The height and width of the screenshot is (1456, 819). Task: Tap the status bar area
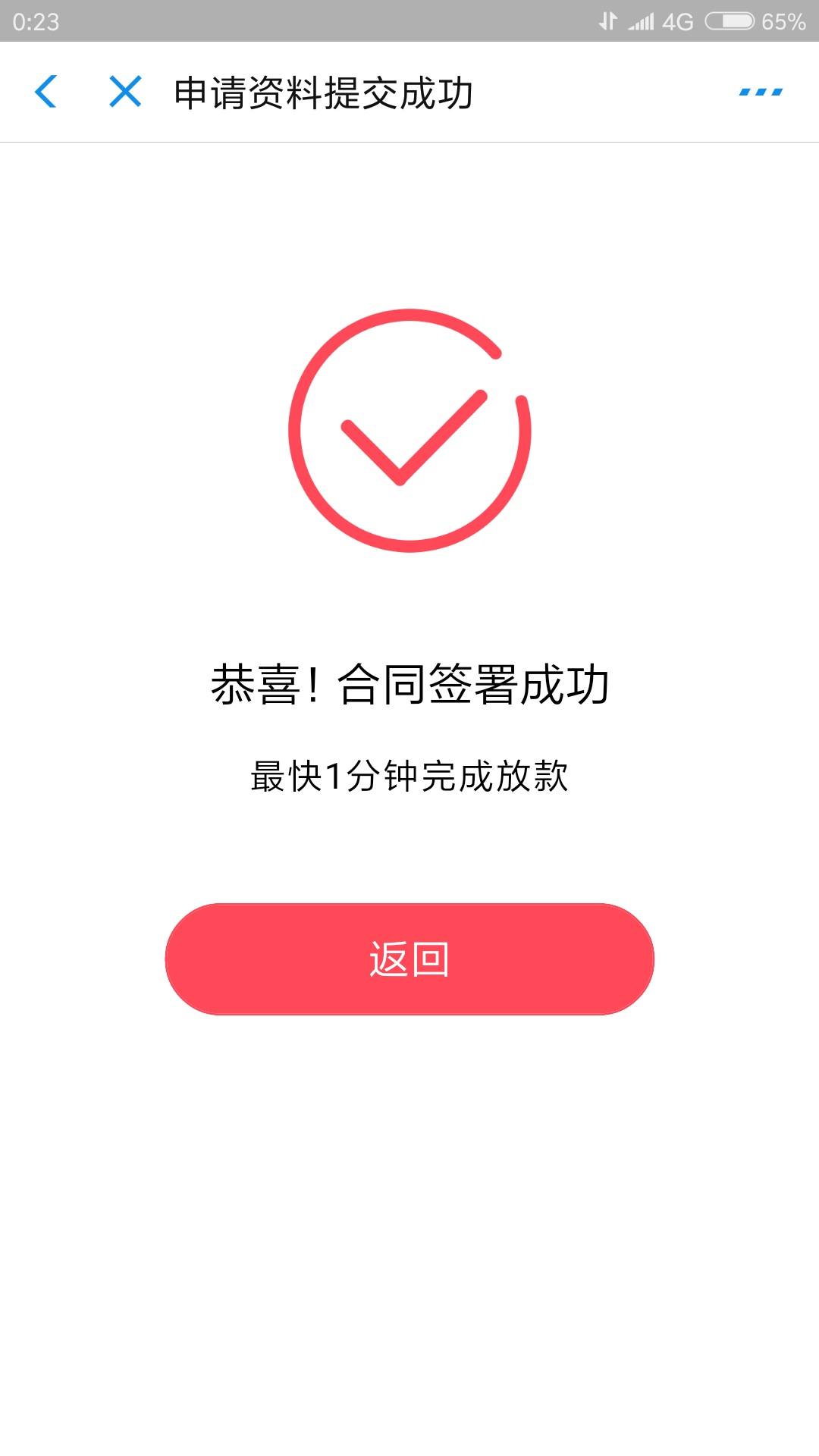pyautogui.click(x=409, y=21)
